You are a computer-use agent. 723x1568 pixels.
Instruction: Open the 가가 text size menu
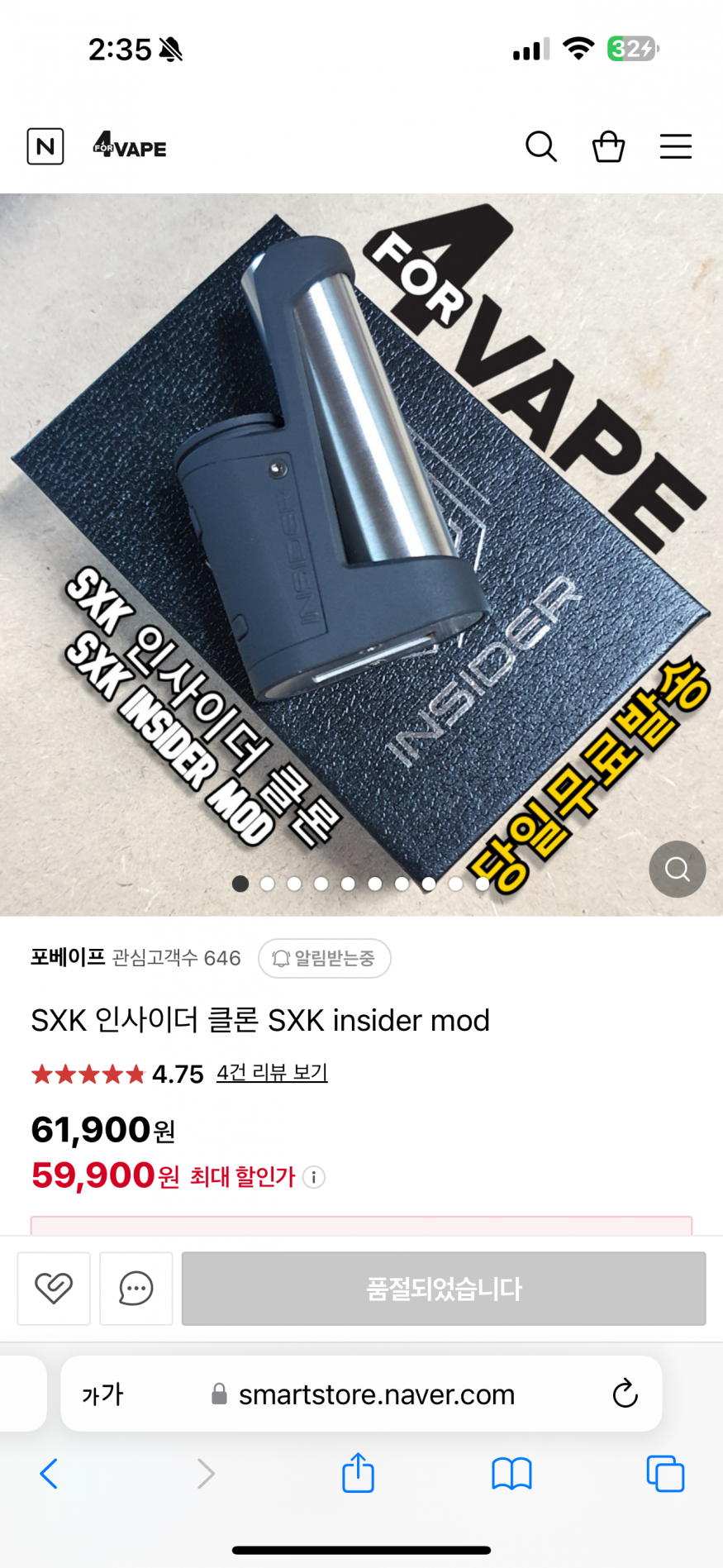coord(102,1394)
